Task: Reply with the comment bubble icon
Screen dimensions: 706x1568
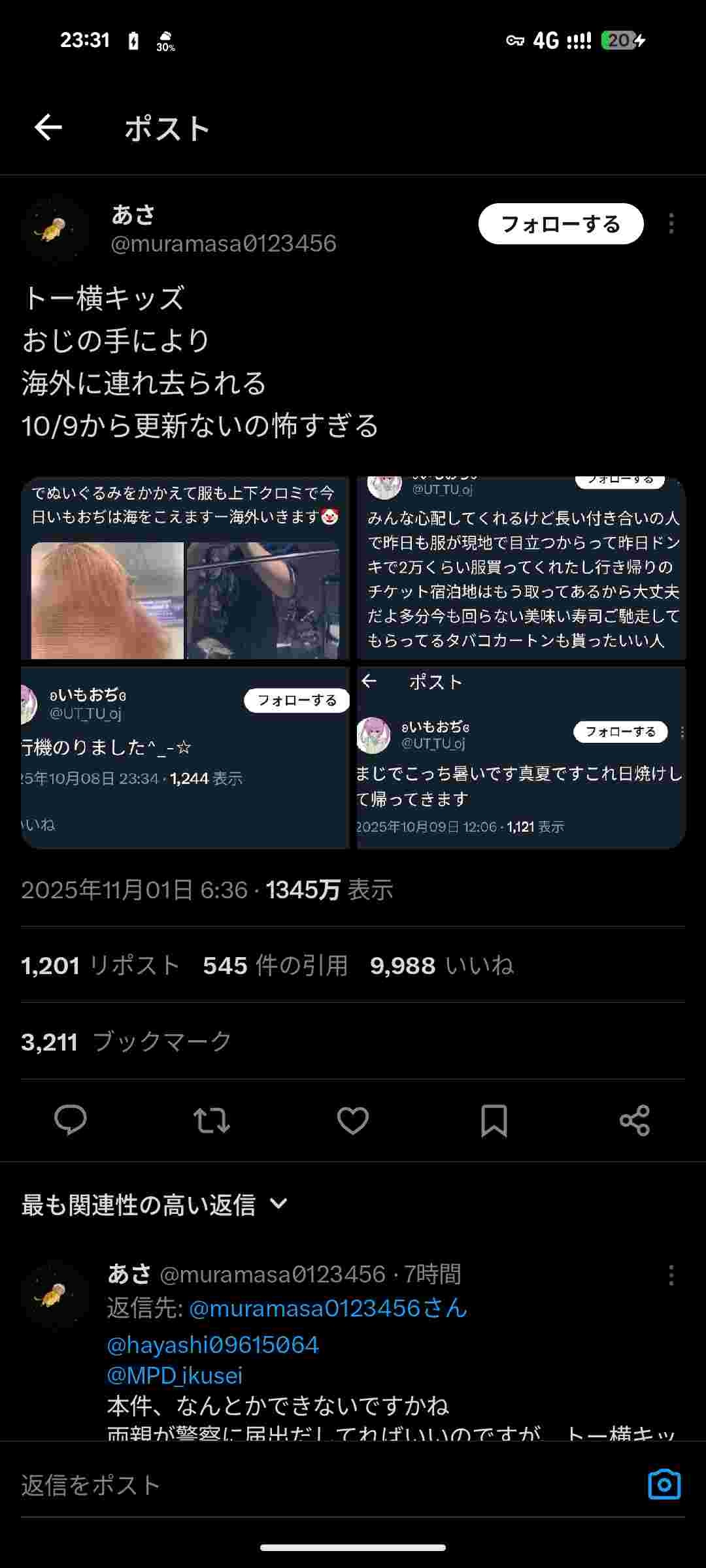Action: tap(70, 1120)
